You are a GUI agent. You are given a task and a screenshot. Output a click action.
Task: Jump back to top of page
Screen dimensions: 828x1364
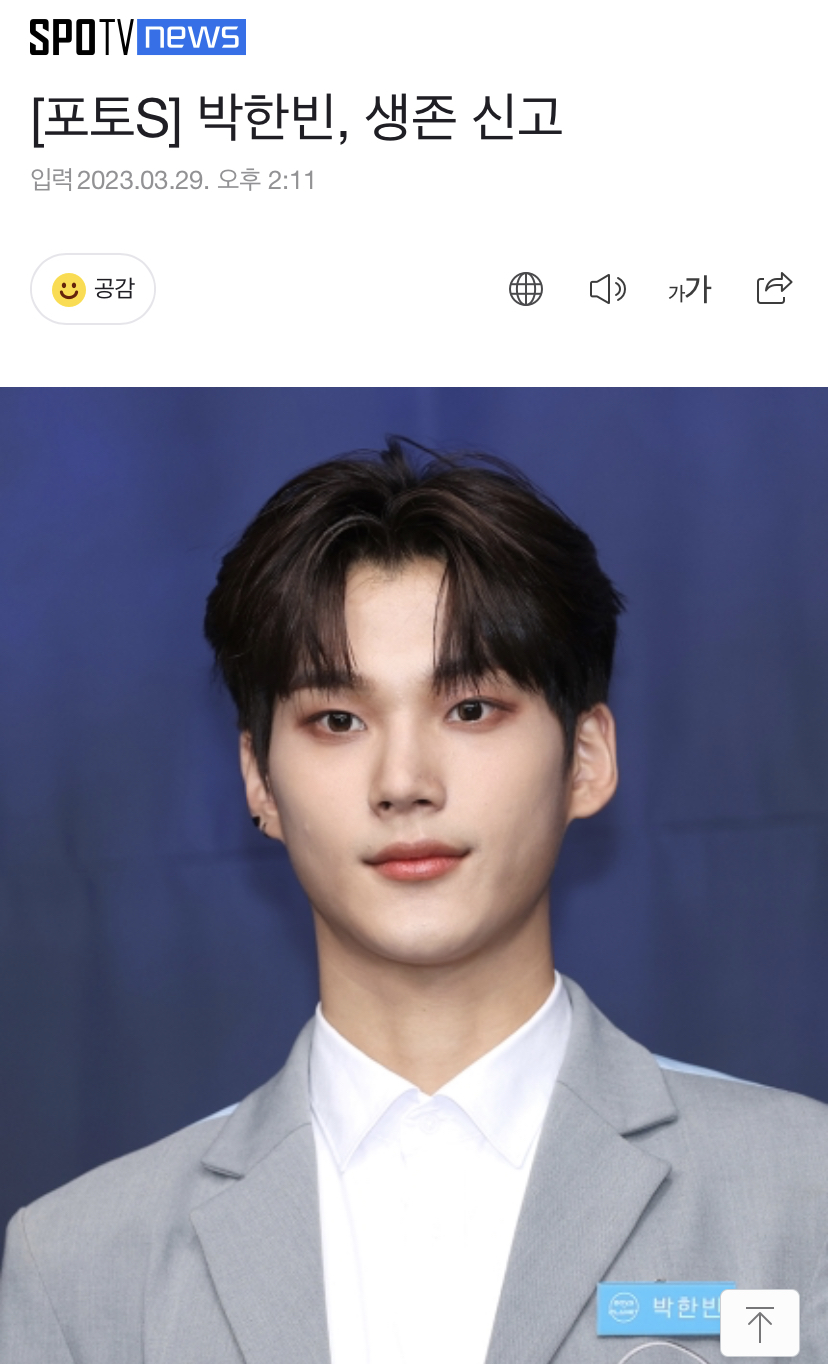point(759,1323)
